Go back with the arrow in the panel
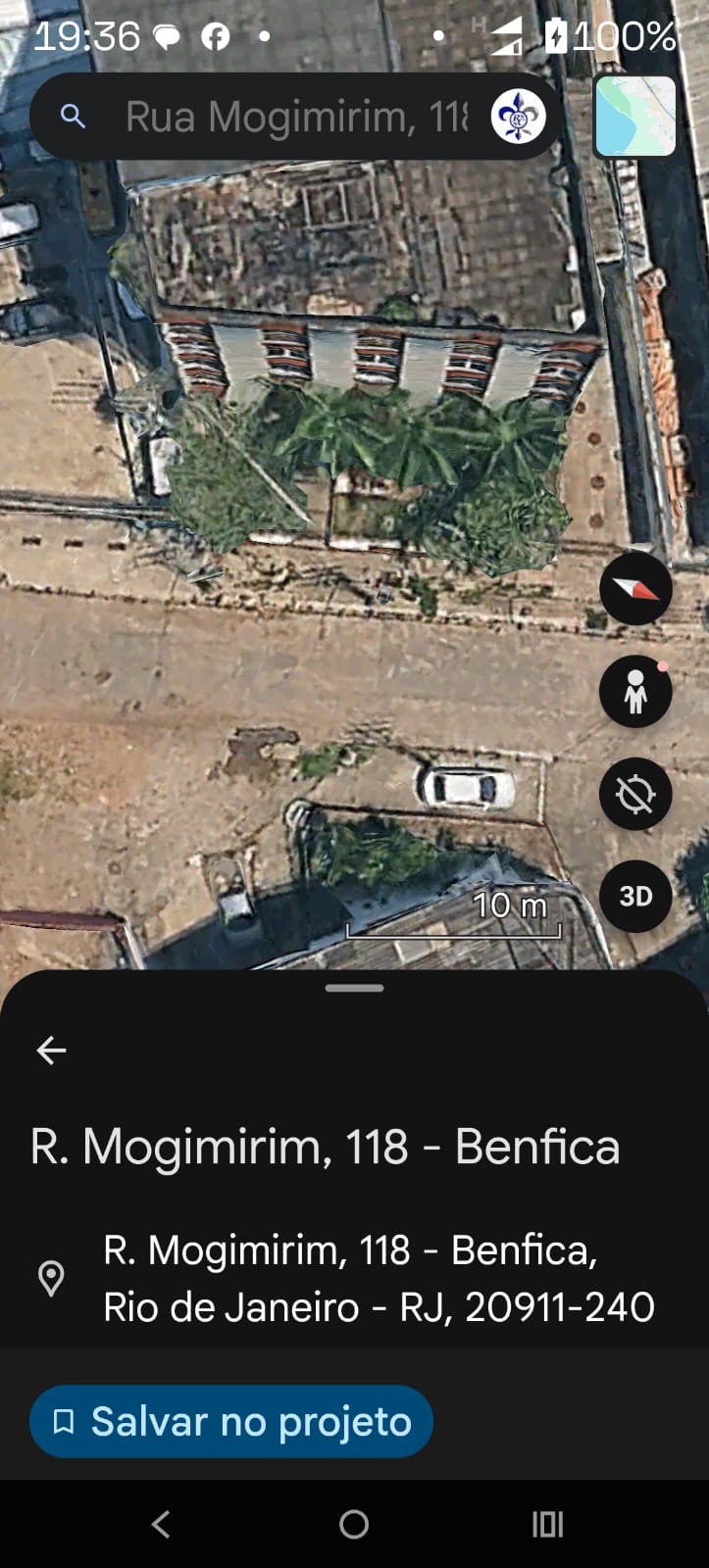Viewport: 709px width, 1568px height. coord(51,1051)
